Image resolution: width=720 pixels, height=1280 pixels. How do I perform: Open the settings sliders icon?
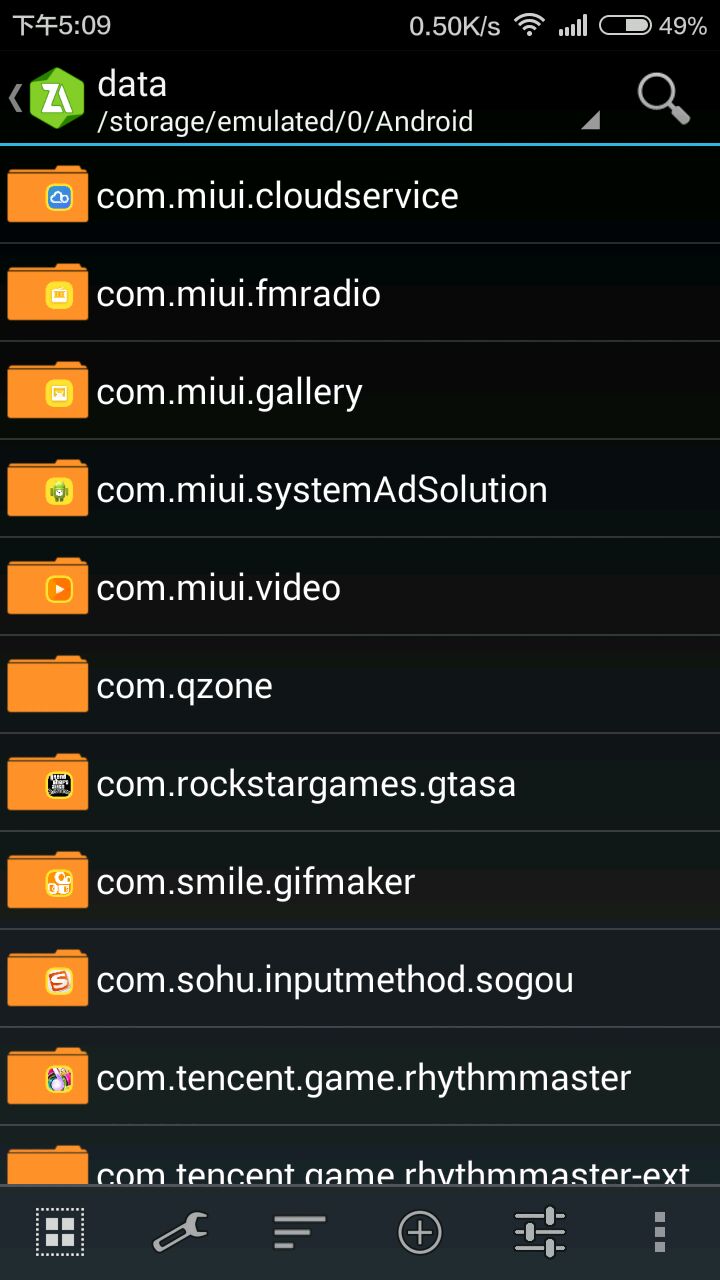click(540, 1232)
